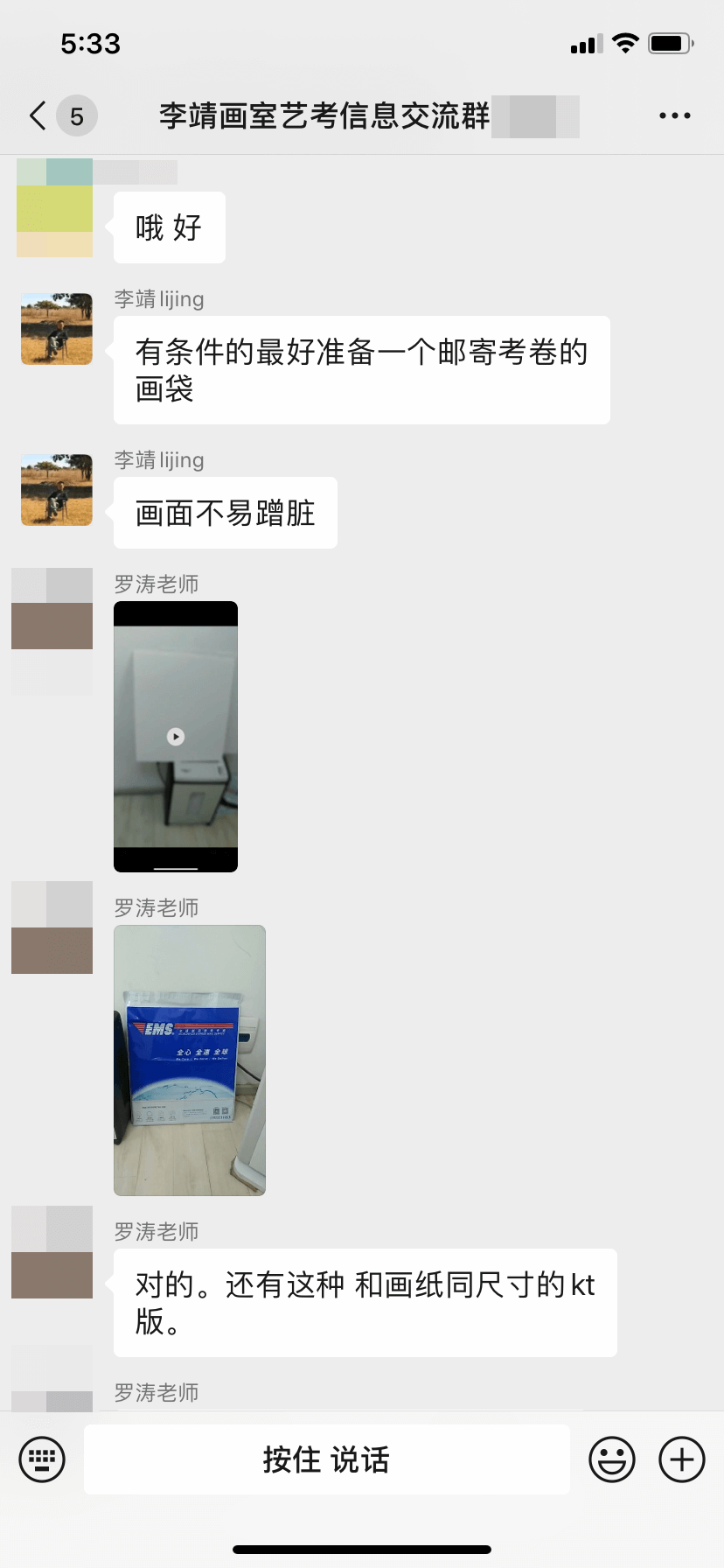Screen dimensions: 724x1568
Task: Open 李靖 lijing's avatar above 画面不易蹭脏
Action: (x=57, y=490)
